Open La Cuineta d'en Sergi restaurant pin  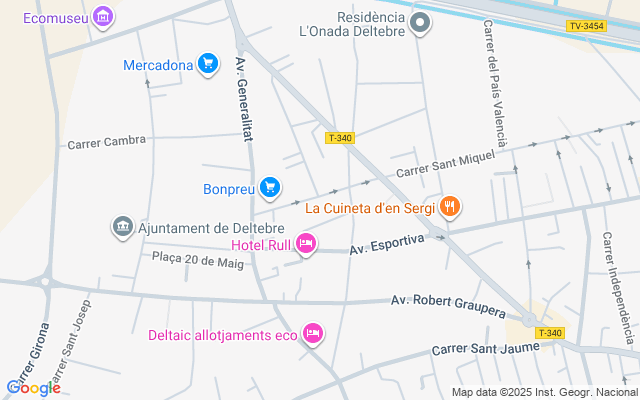pos(450,207)
